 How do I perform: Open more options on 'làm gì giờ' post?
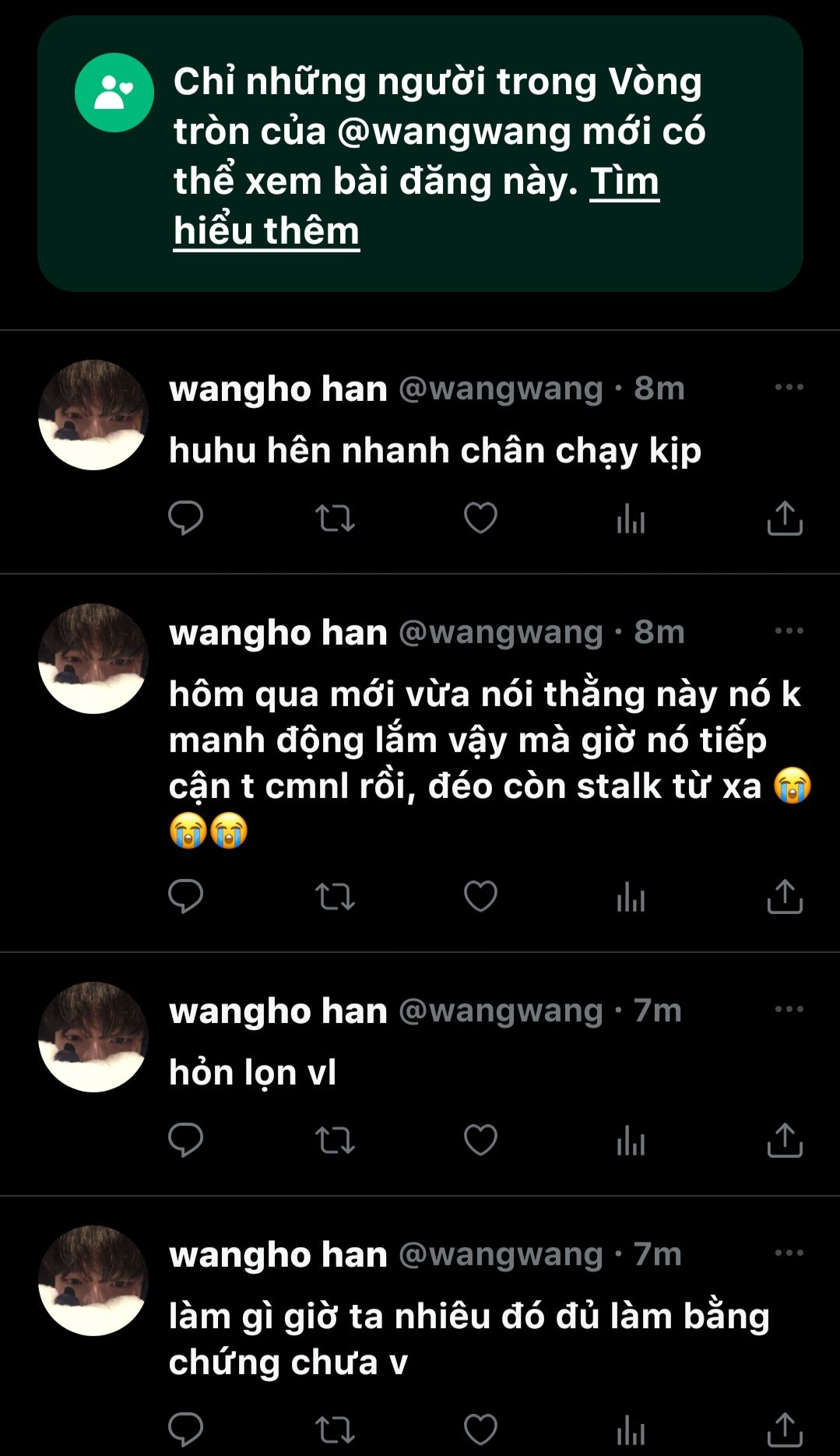789,1254
